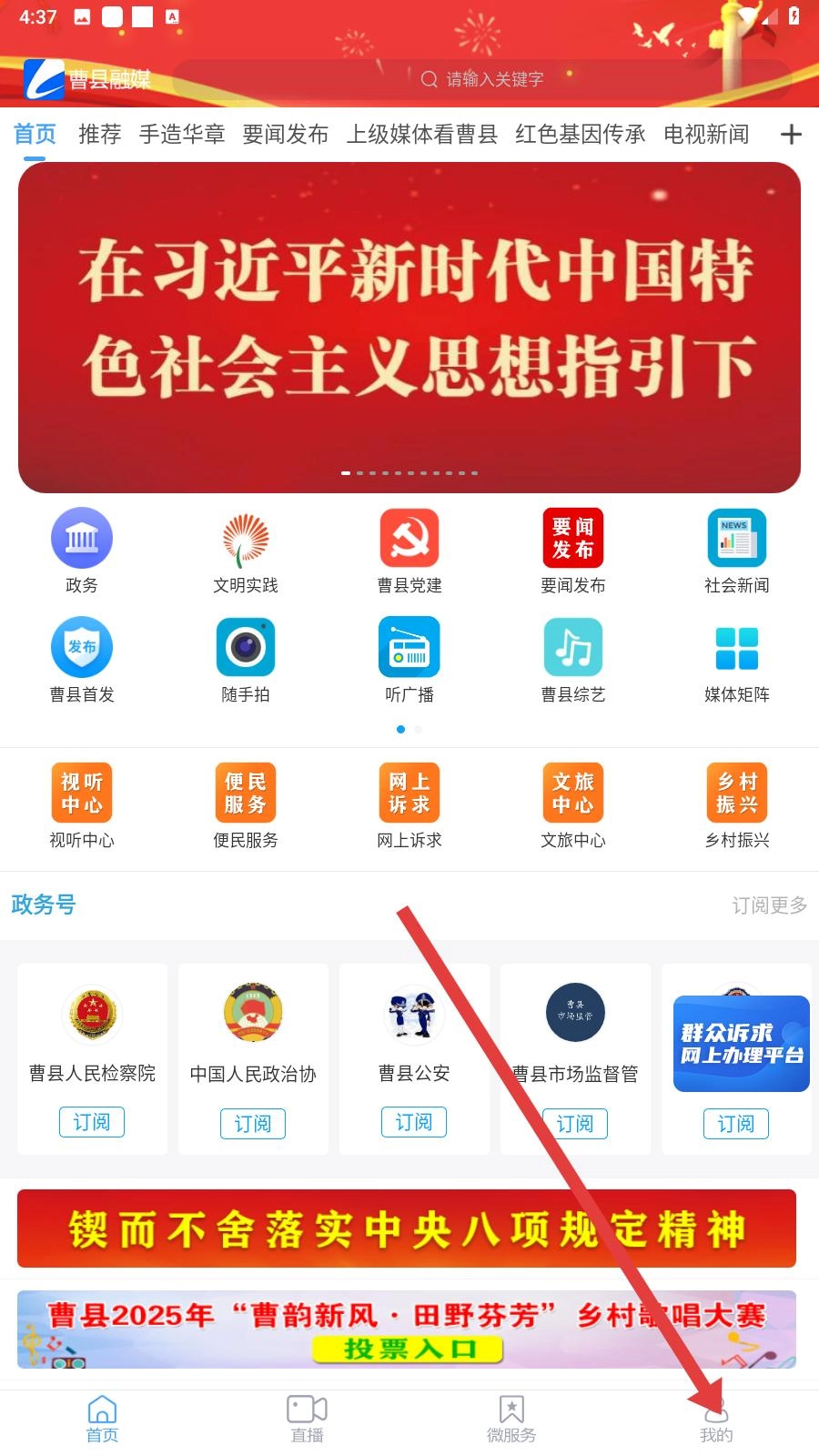Viewport: 819px width, 1456px height.
Task: Open 便民服务 shortcut
Action: [x=246, y=804]
